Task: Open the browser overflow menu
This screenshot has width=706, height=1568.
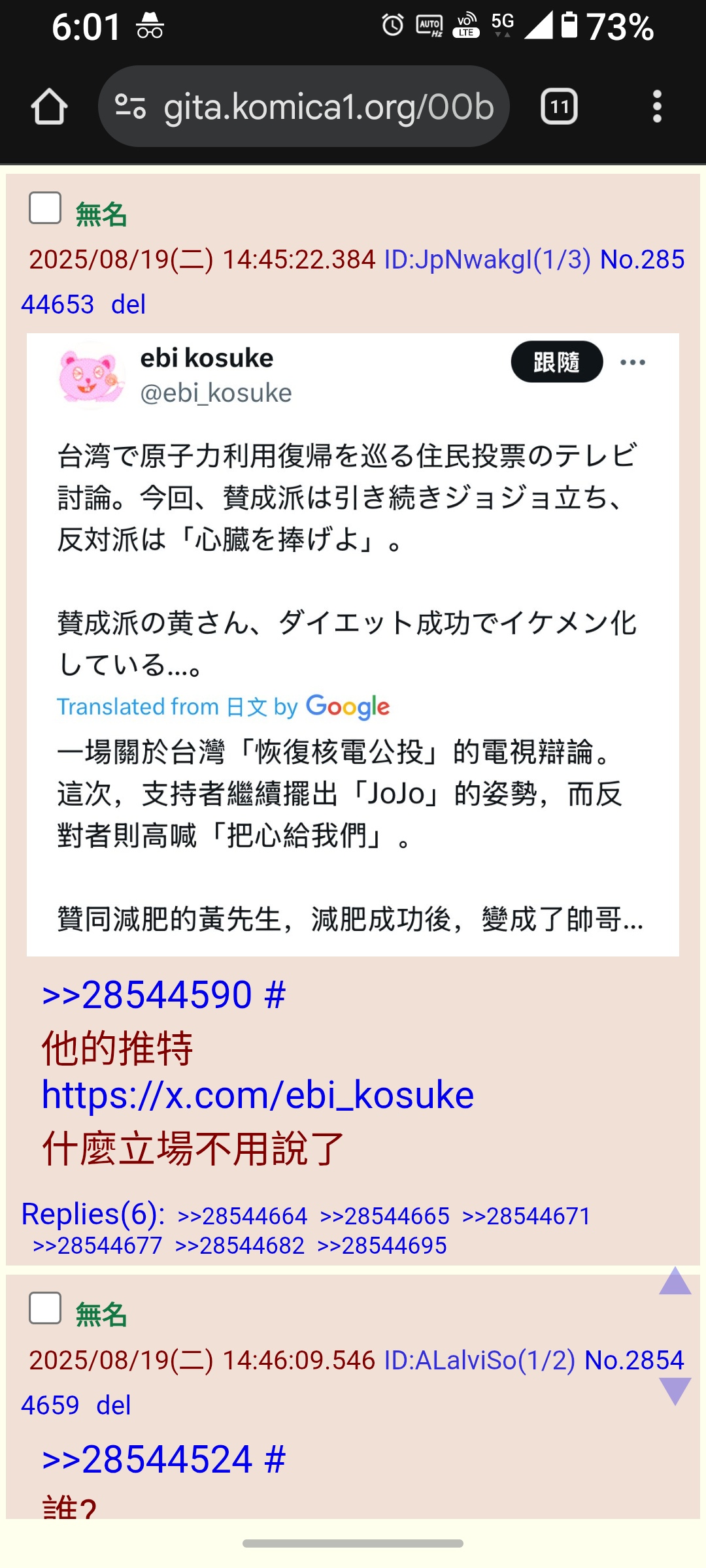Action: coord(657,106)
